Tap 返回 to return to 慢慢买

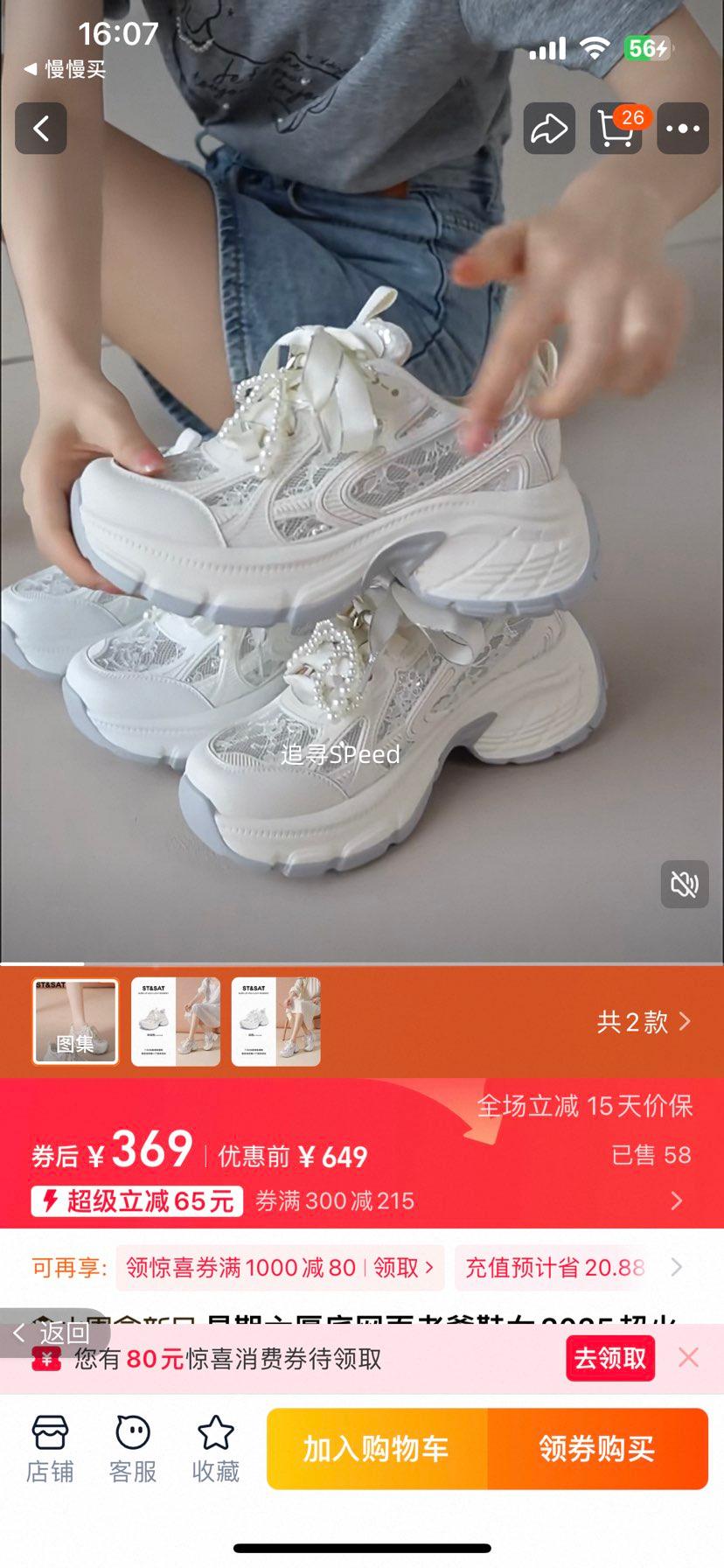click(52, 1333)
